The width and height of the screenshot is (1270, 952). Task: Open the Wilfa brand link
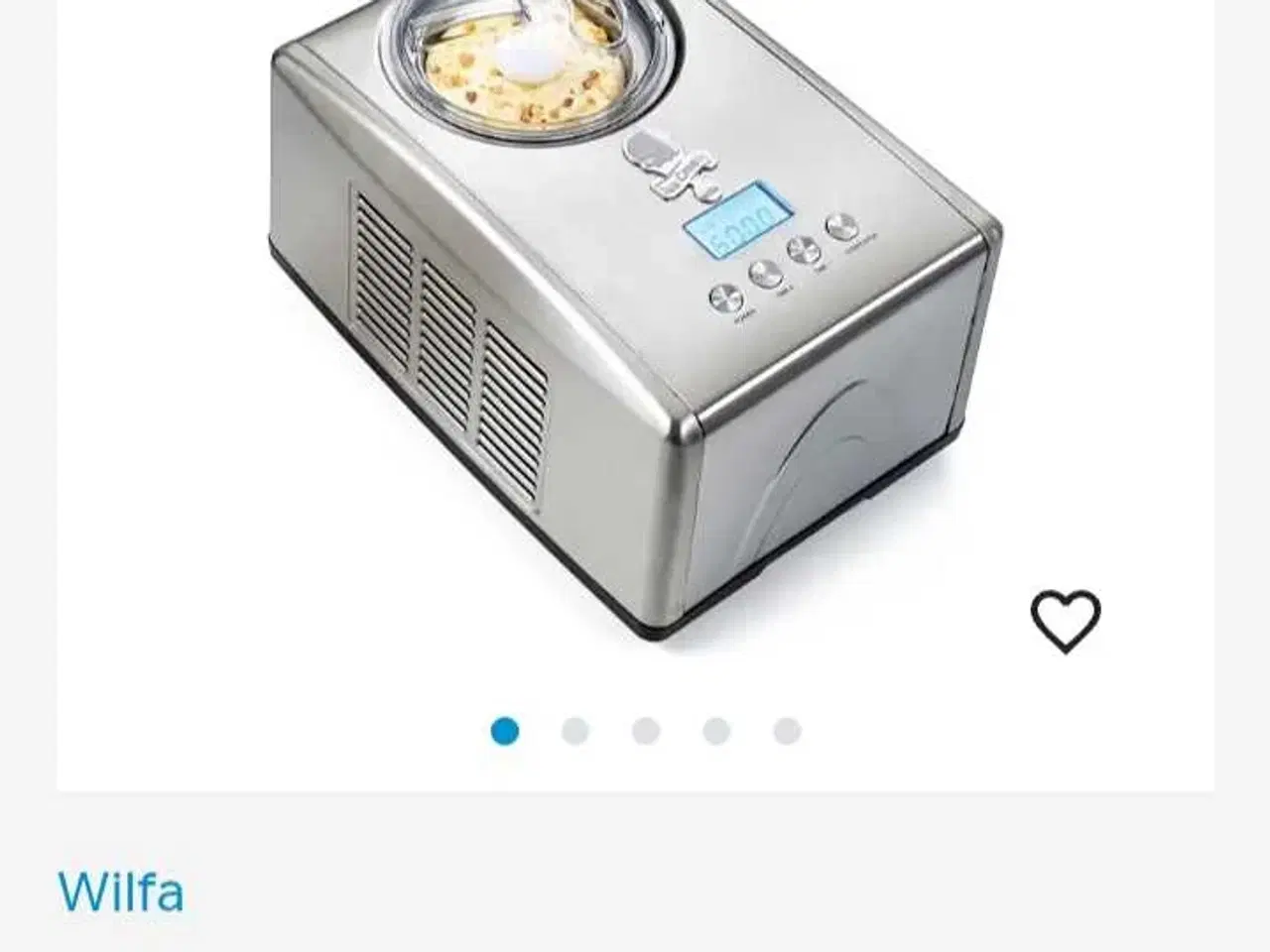click(x=121, y=891)
